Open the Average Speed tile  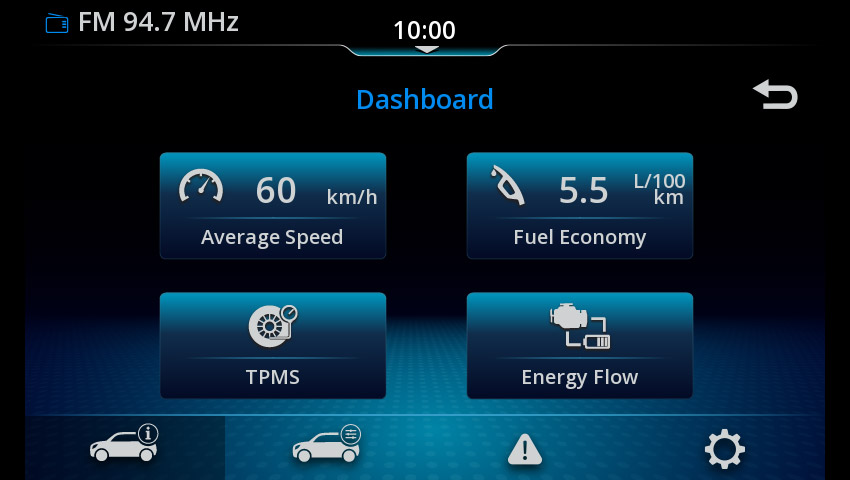tap(272, 206)
